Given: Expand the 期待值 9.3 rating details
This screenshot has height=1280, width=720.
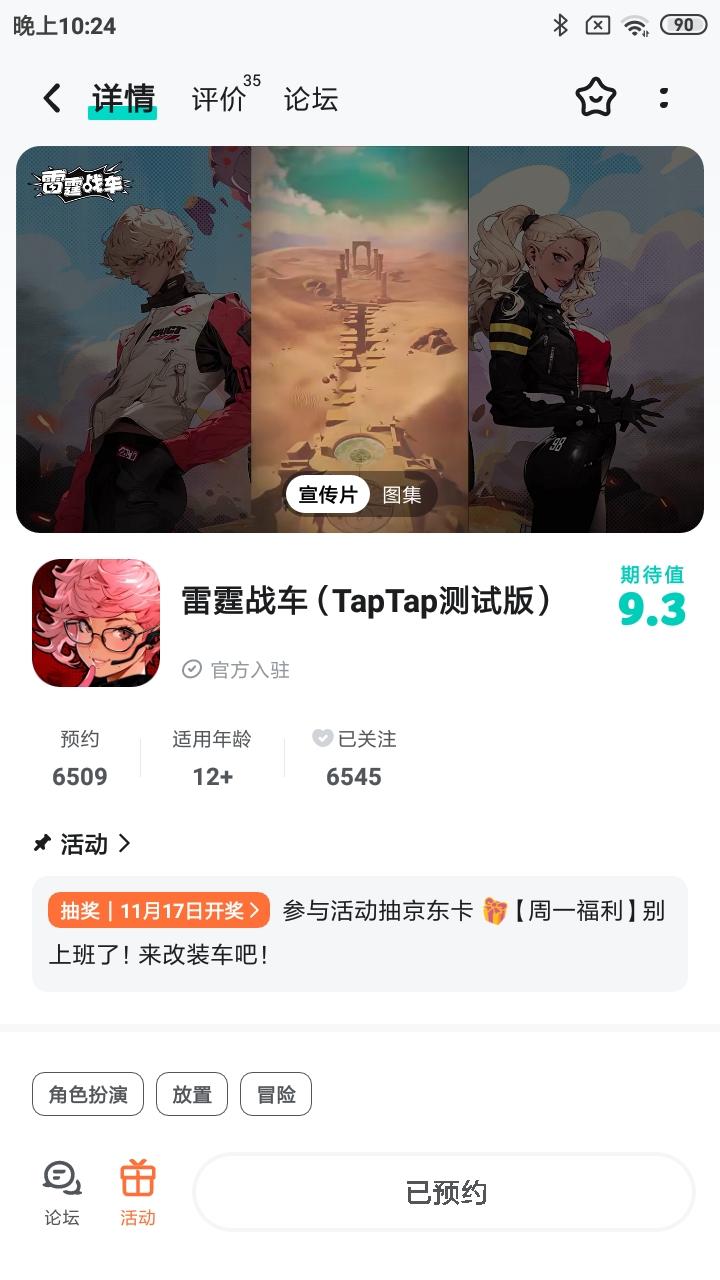Looking at the screenshot, I should click(x=650, y=595).
